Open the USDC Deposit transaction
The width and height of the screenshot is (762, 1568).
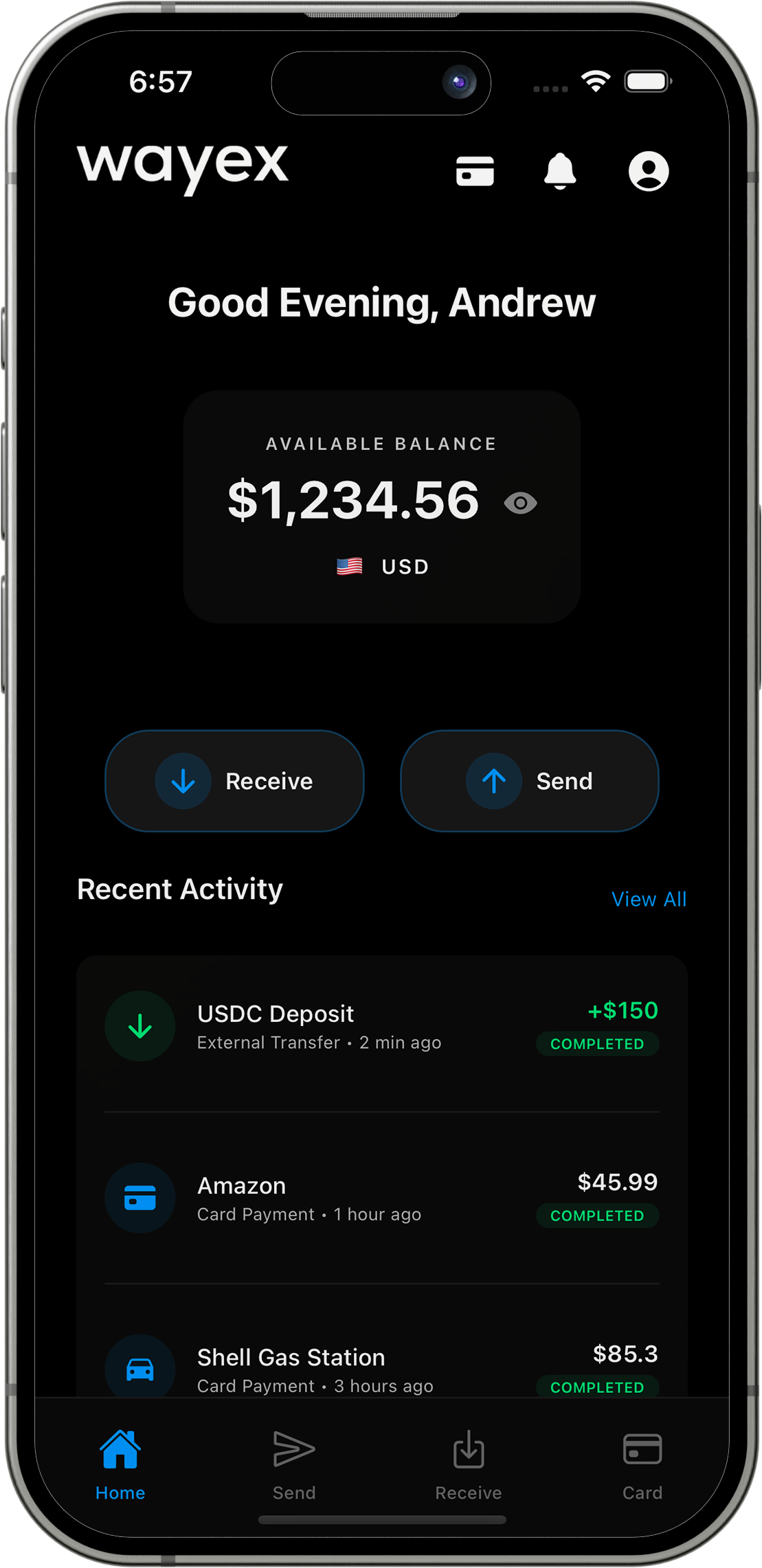(381, 1027)
